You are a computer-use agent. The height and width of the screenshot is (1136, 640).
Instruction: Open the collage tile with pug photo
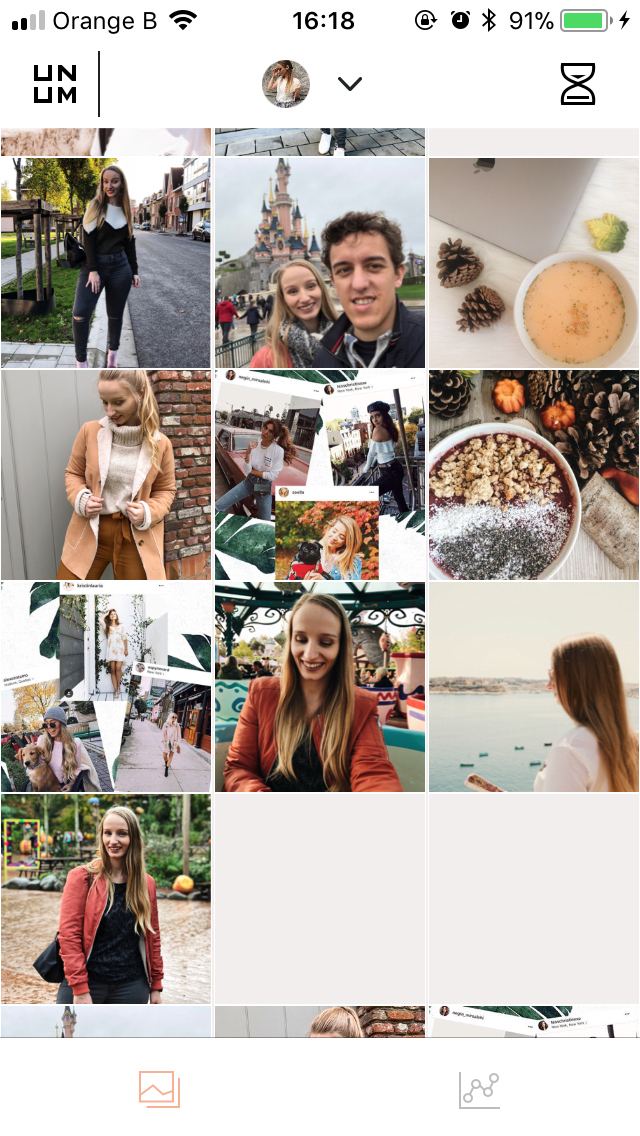tap(320, 475)
